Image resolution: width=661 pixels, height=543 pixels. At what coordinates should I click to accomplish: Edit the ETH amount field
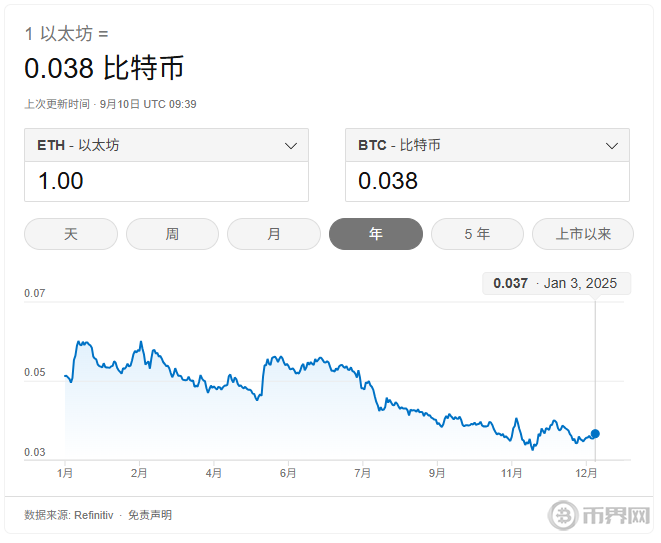point(166,182)
